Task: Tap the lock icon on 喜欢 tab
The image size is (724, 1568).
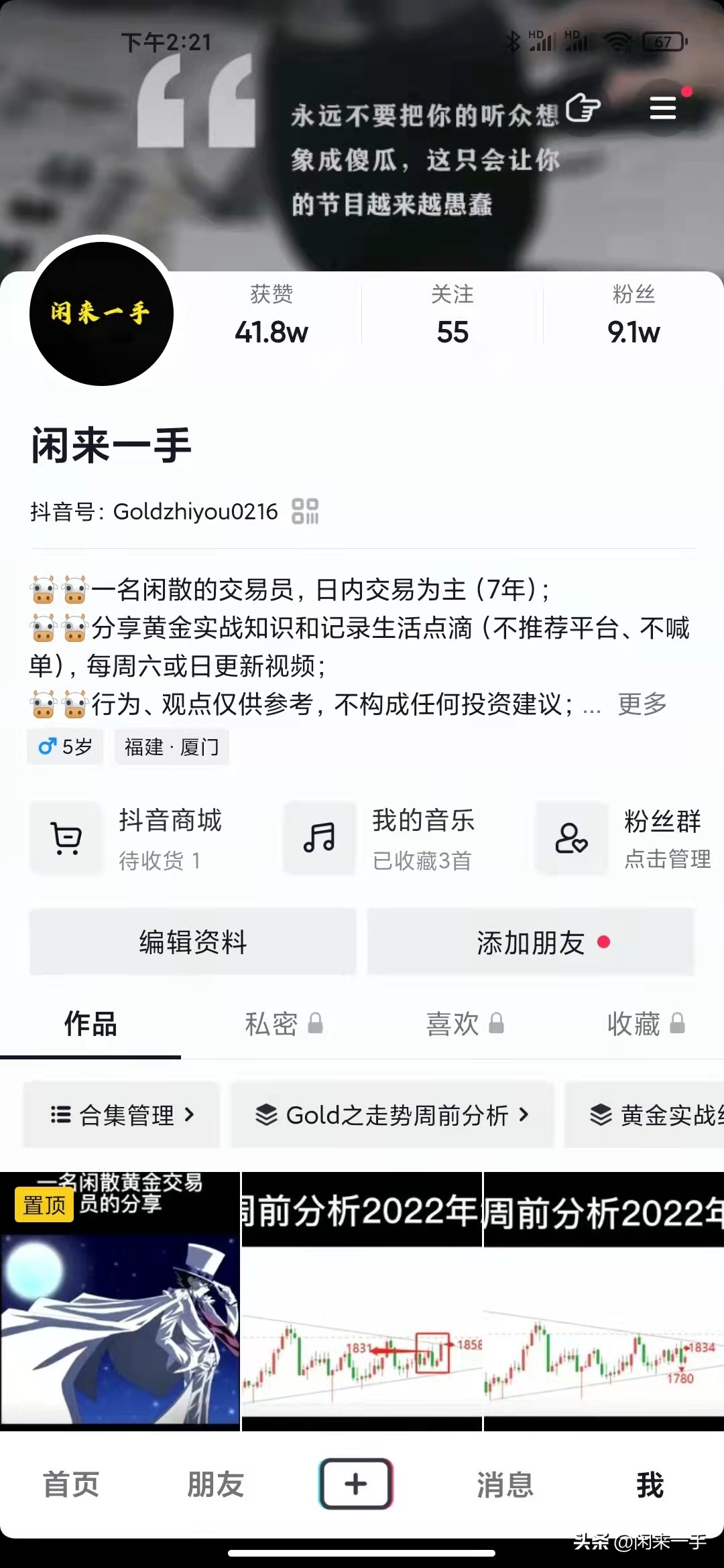Action: (x=496, y=1025)
